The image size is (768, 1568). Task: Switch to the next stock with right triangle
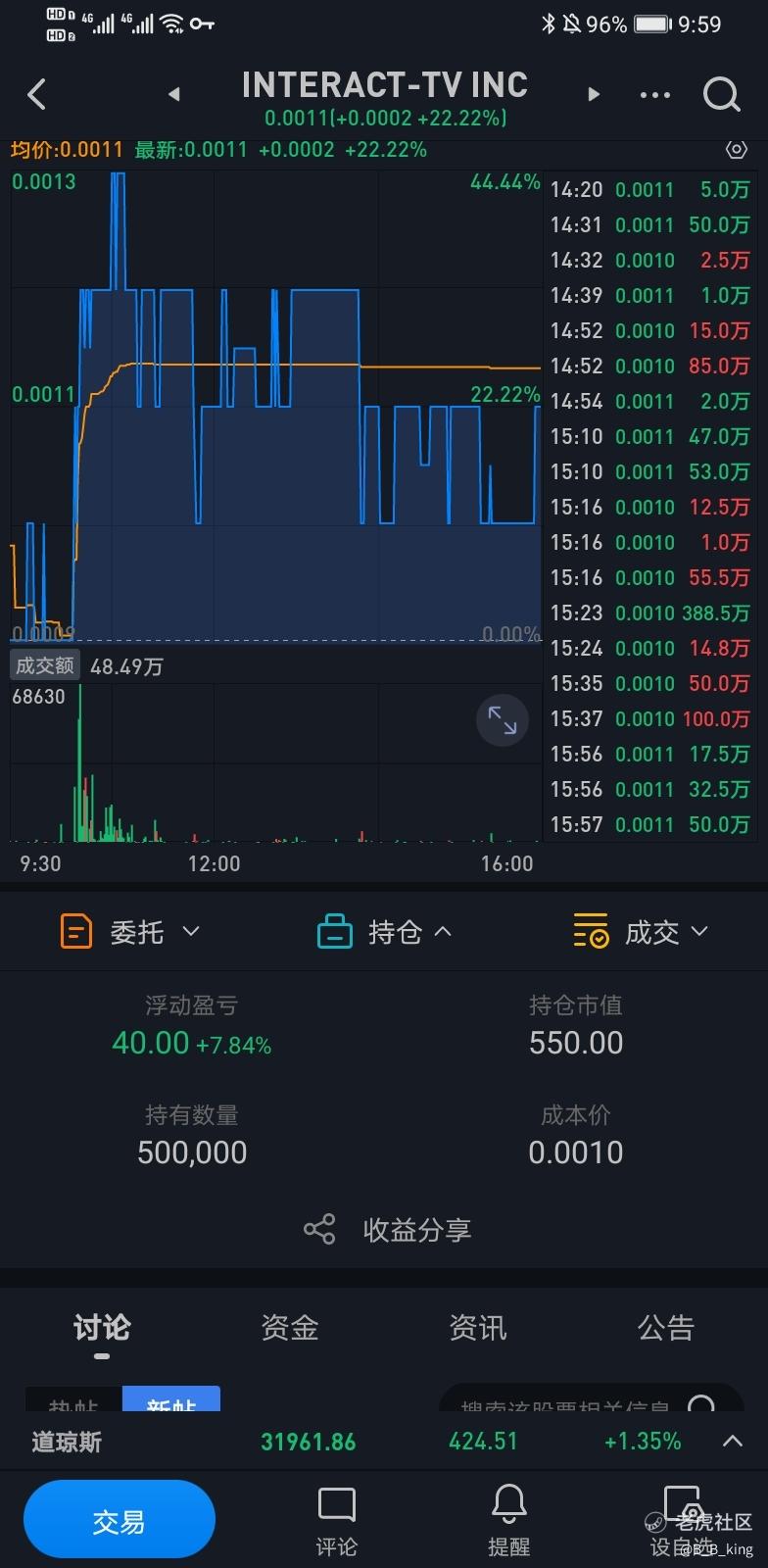coord(593,95)
